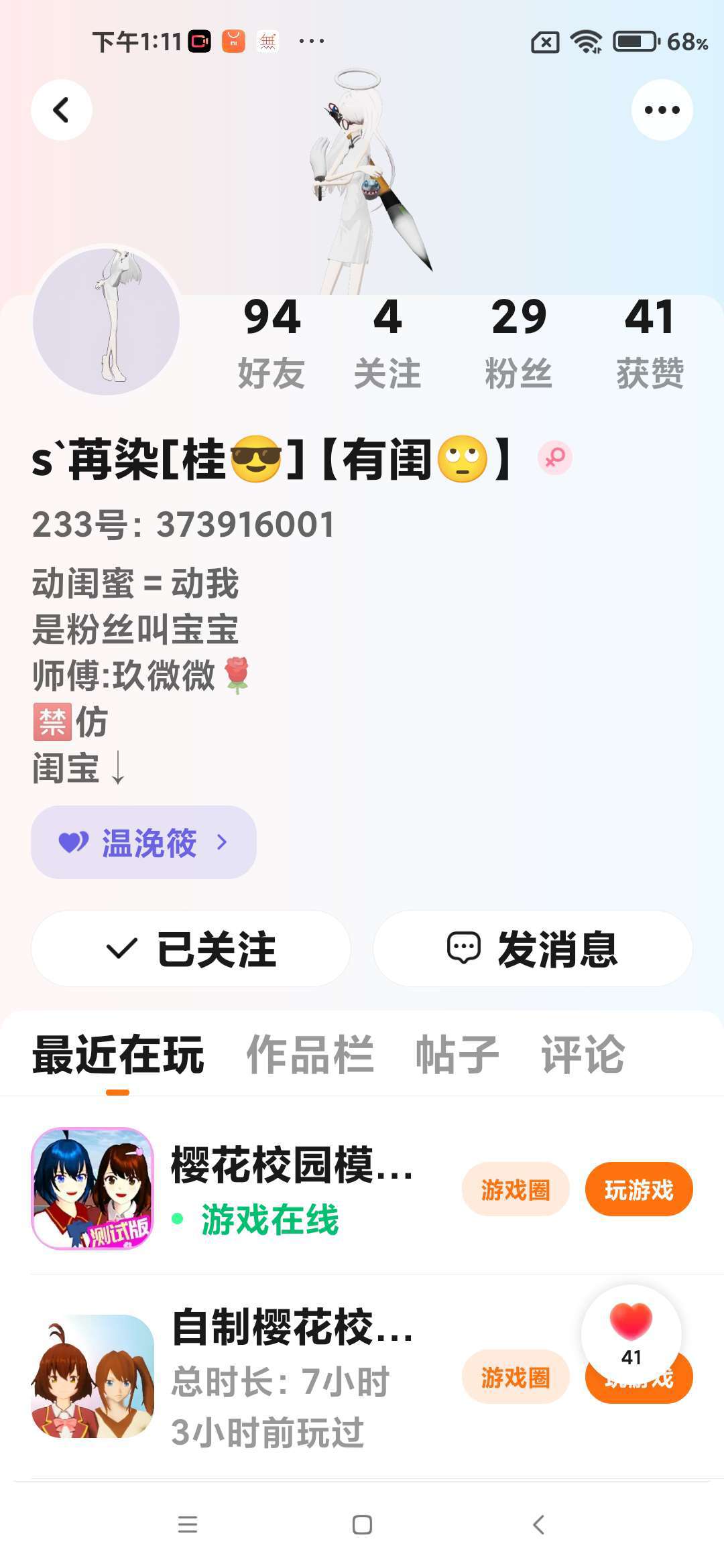View the profile avatar picture
The width and height of the screenshot is (724, 1568).
(106, 322)
